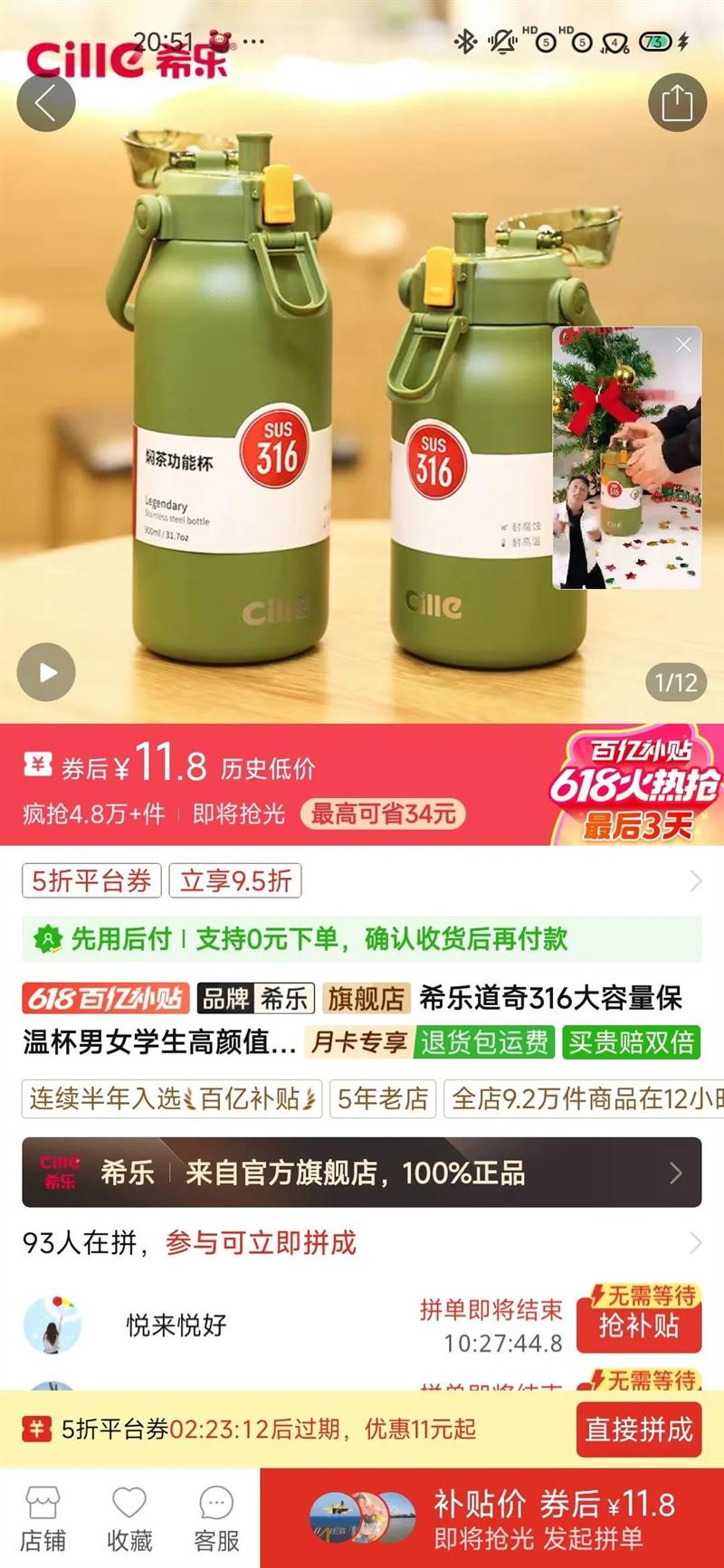
Task: Expand the 5折平台券 coupon row
Action: 362,880
